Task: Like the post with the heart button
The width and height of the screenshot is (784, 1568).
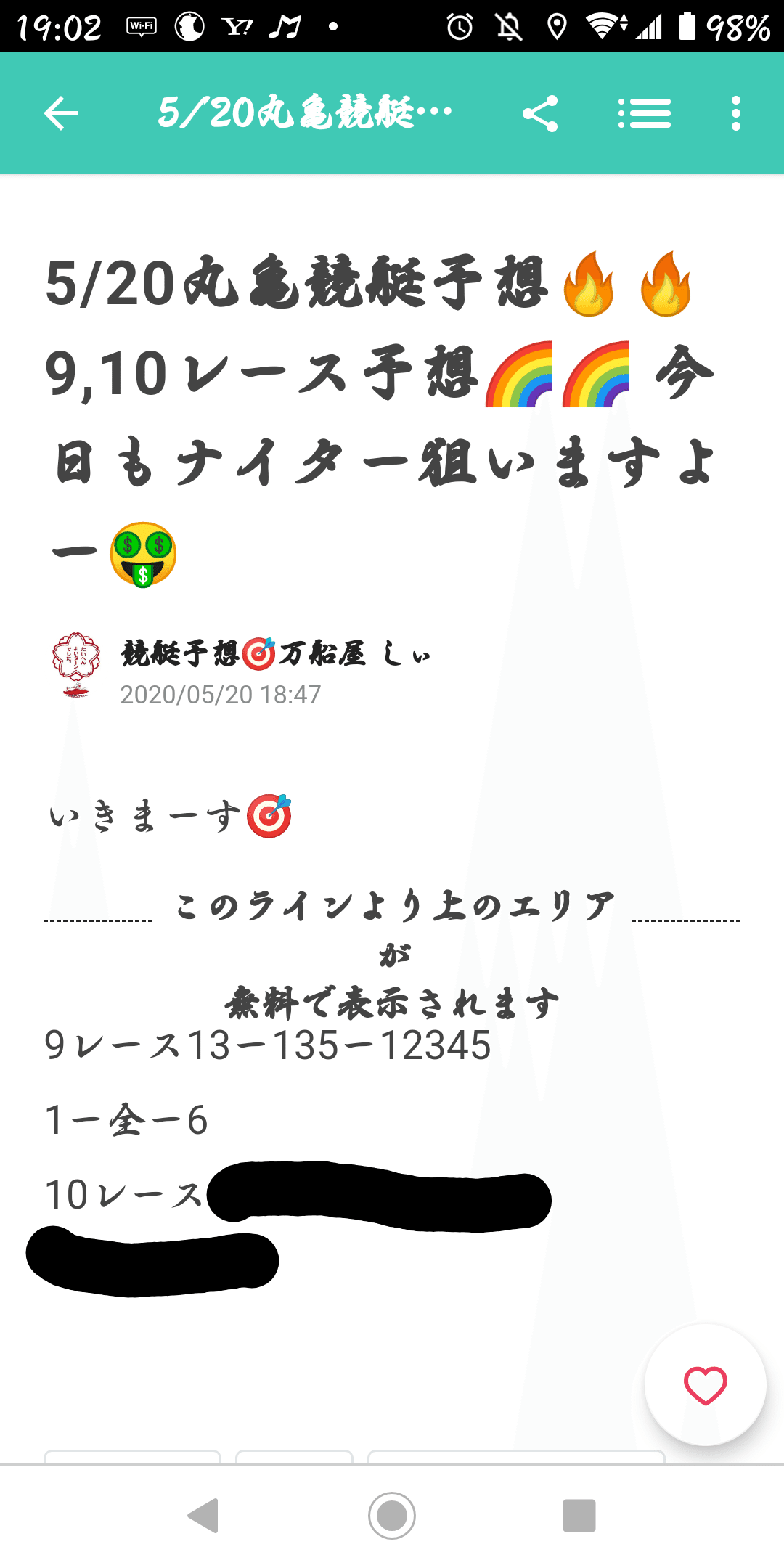Action: 706,1385
